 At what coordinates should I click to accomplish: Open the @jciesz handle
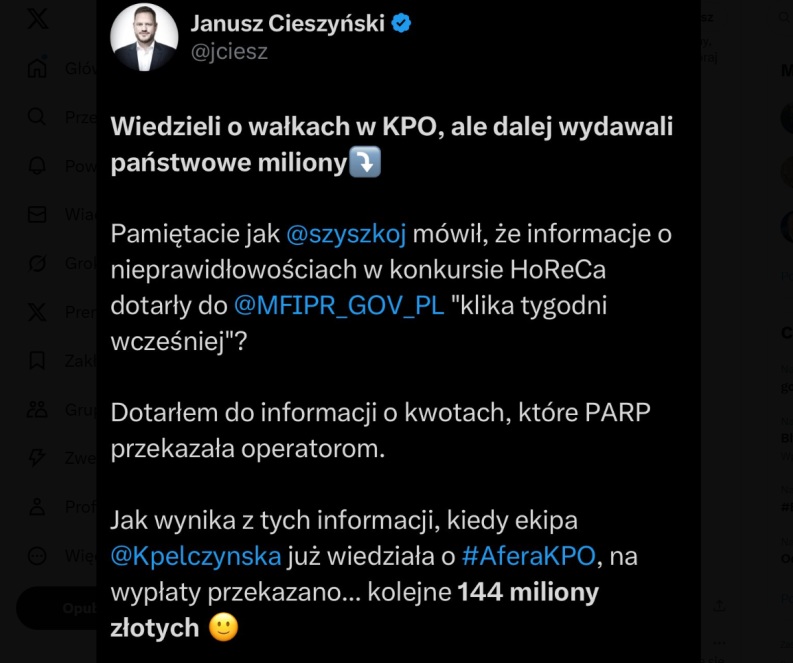229,52
